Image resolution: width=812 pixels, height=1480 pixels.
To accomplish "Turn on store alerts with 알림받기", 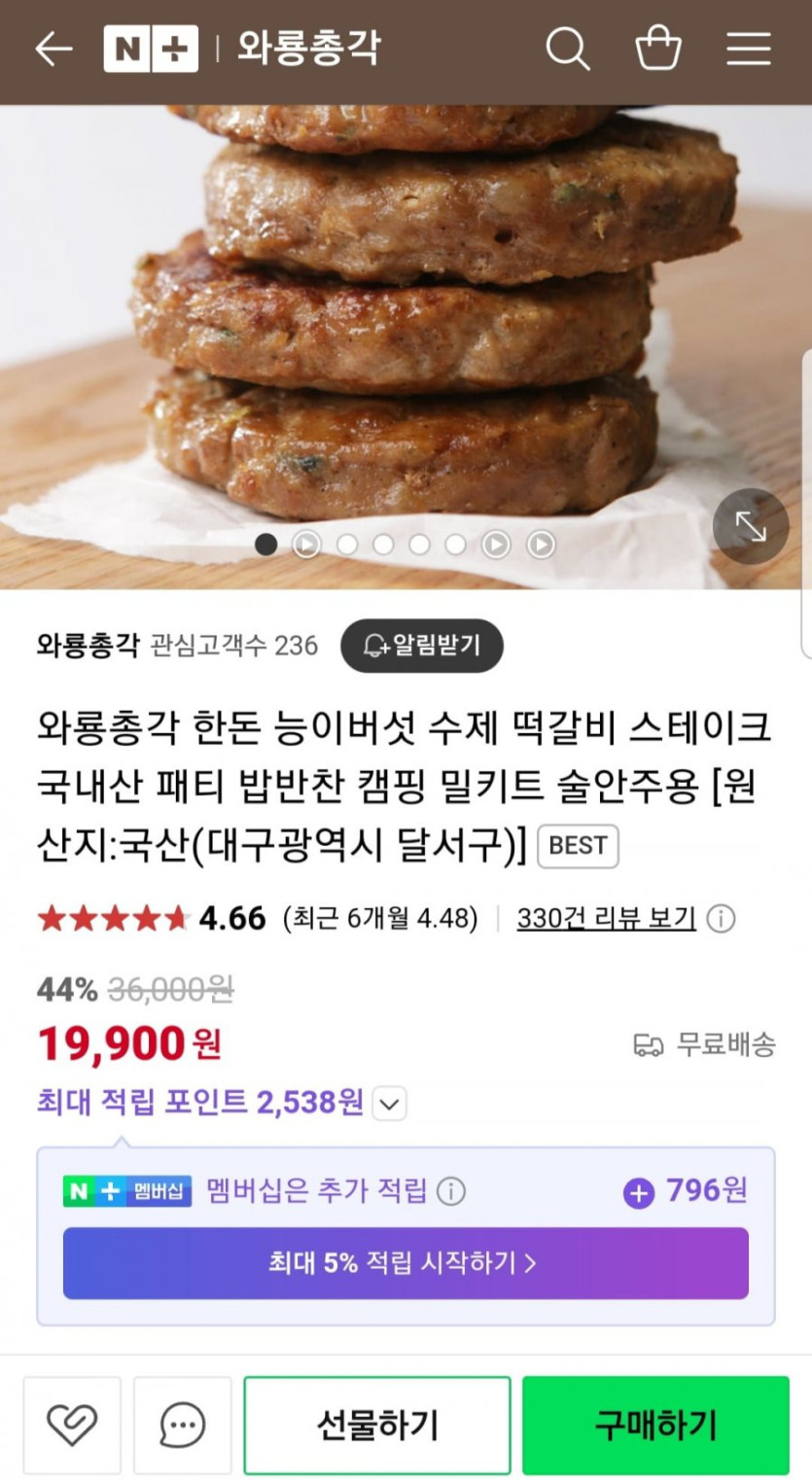I will pos(422,646).
